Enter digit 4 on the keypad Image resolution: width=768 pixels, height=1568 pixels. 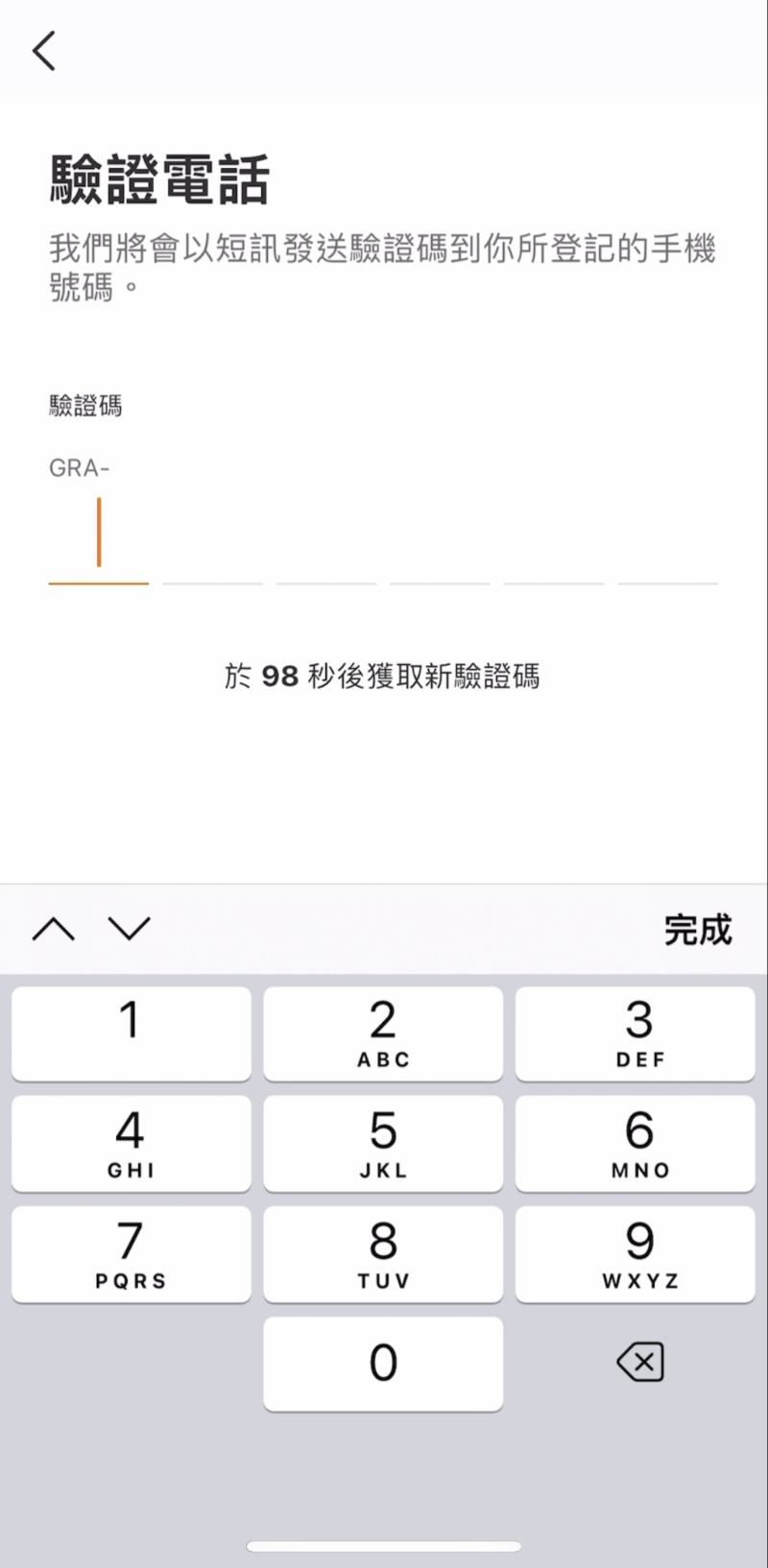(x=131, y=1144)
